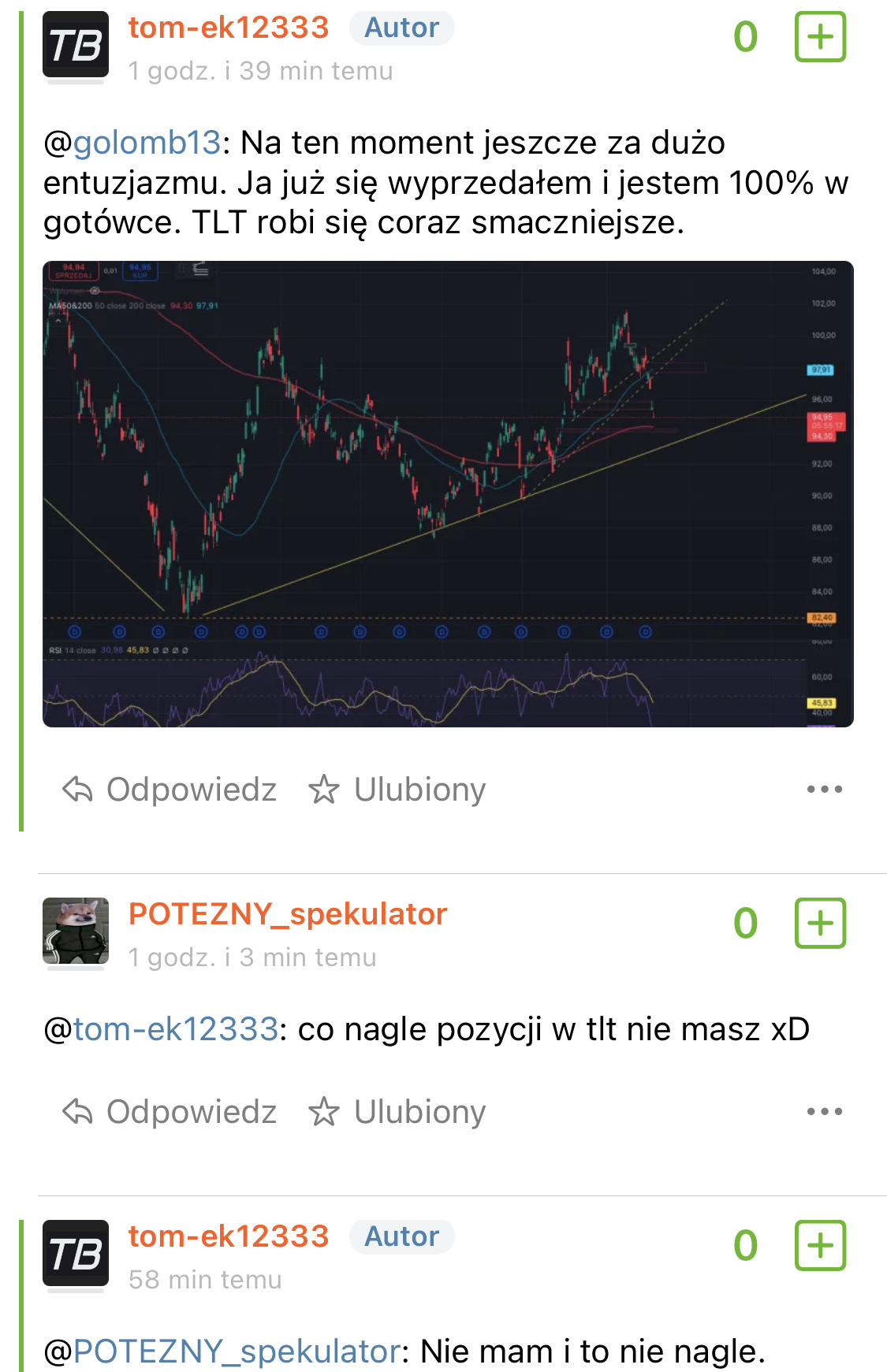The height and width of the screenshot is (1372, 887).
Task: View POTEZNY_spekulator's avatar picture
Action: [x=76, y=931]
